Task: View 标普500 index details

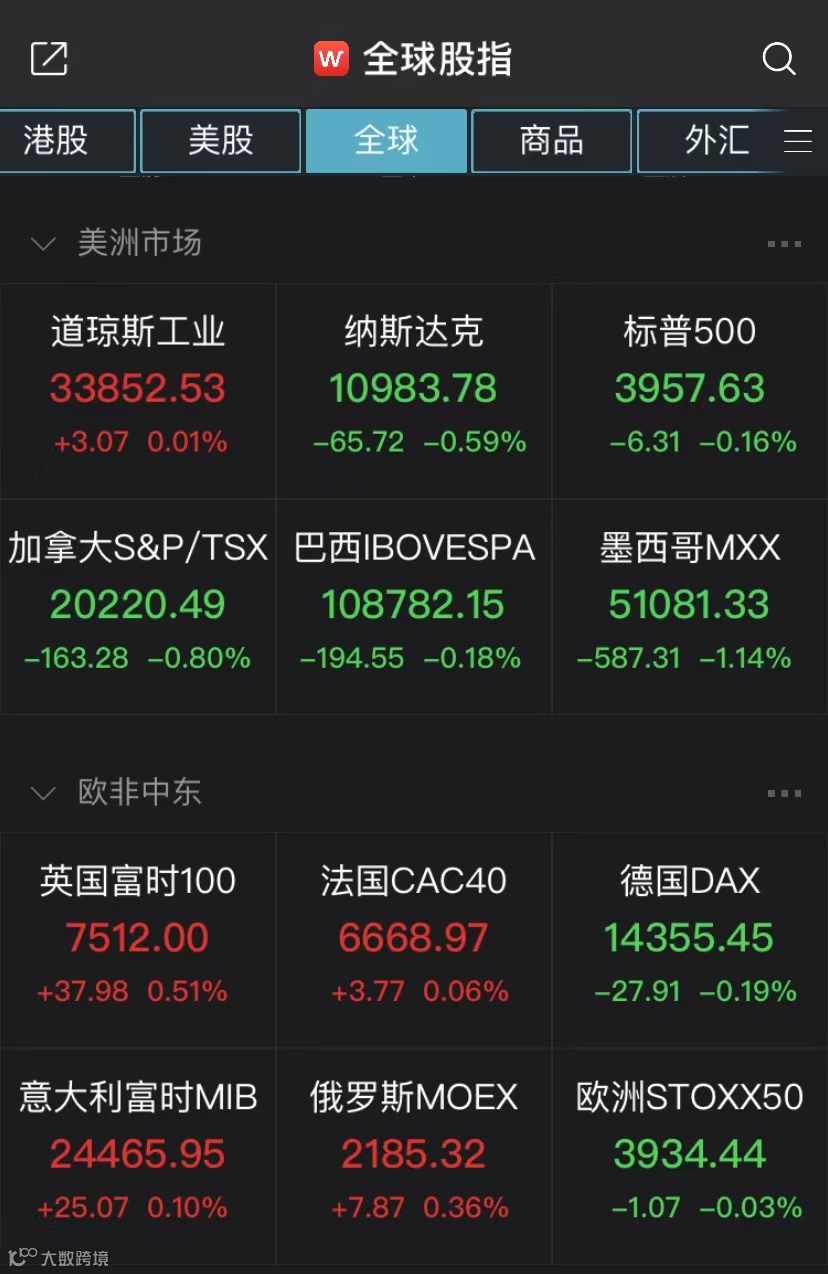Action: [x=689, y=390]
